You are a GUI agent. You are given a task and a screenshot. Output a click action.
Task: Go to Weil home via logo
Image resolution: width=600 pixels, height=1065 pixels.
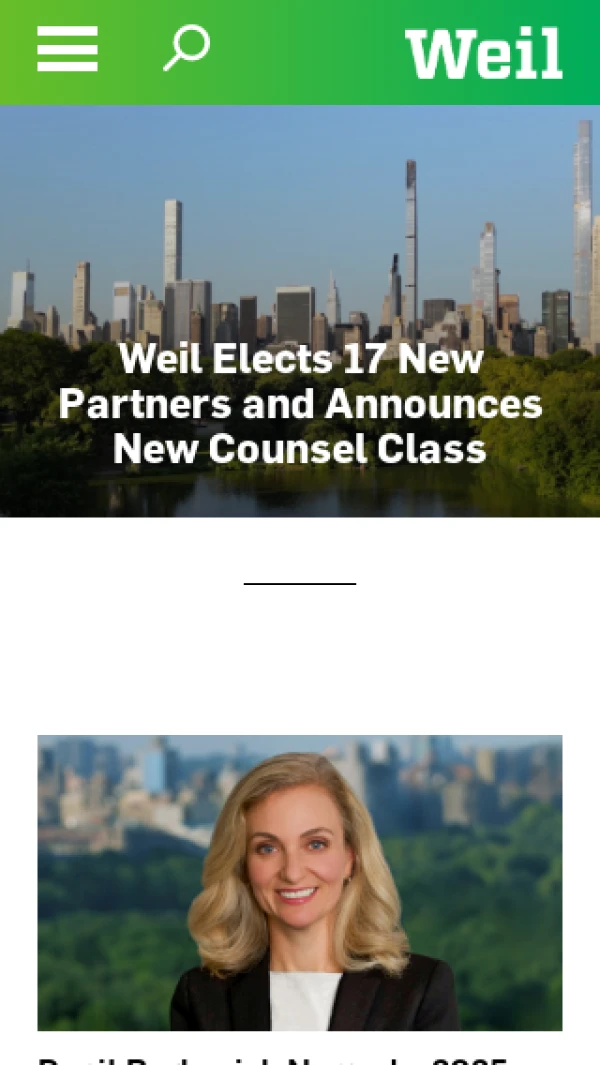tap(483, 53)
